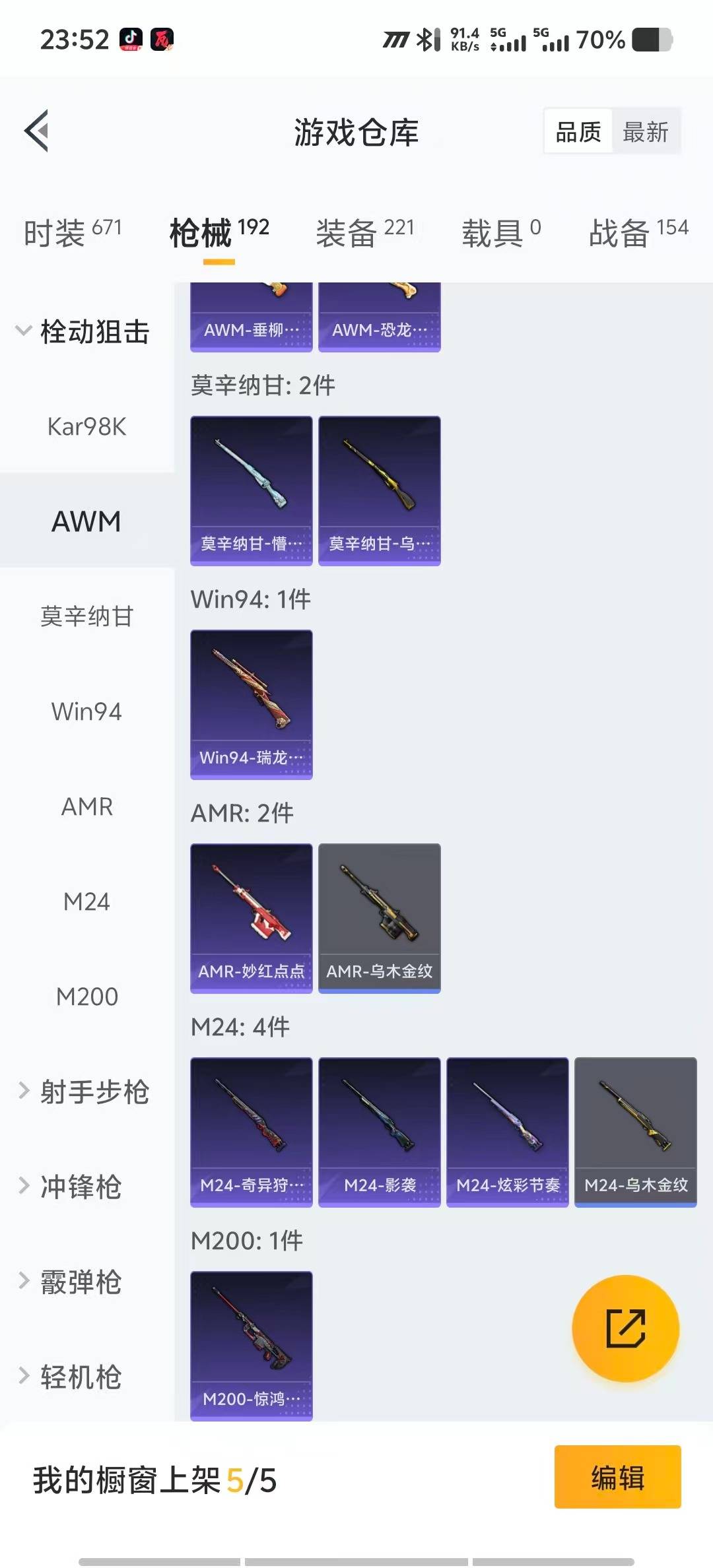Open the M24-炫彩节奏 skin tile
The width and height of the screenshot is (713, 1568).
click(x=507, y=1132)
